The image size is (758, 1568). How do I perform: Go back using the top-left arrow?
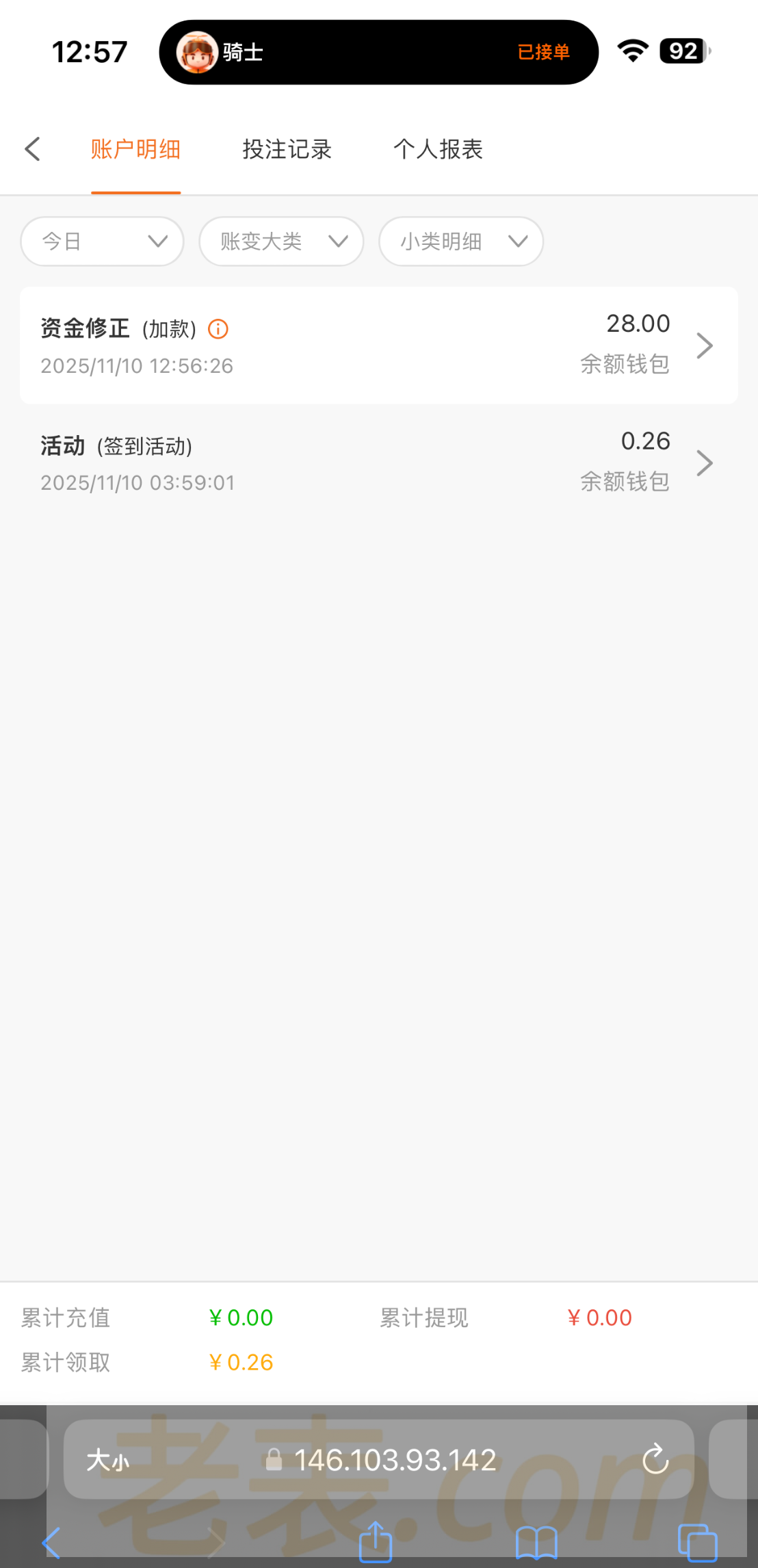tap(33, 149)
